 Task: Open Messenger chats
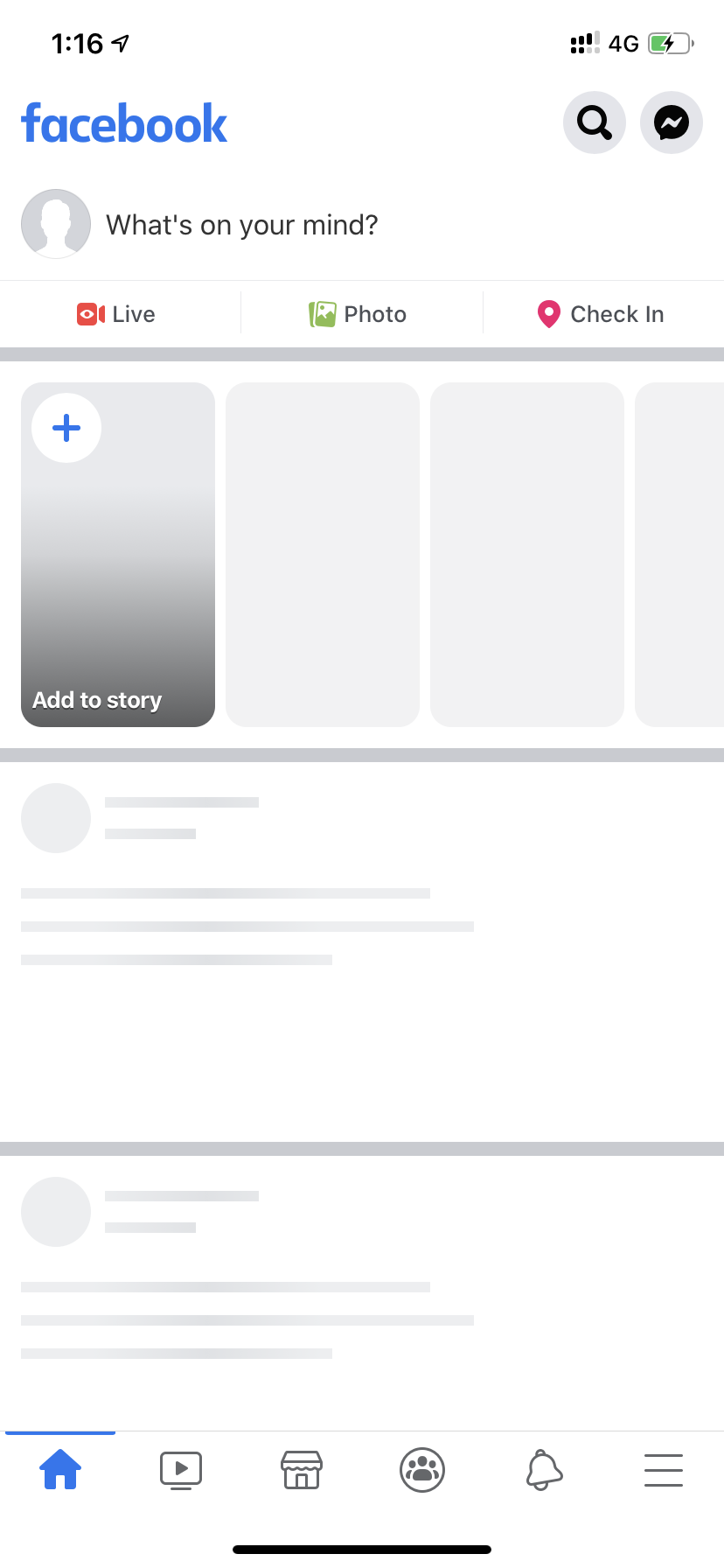pos(671,122)
